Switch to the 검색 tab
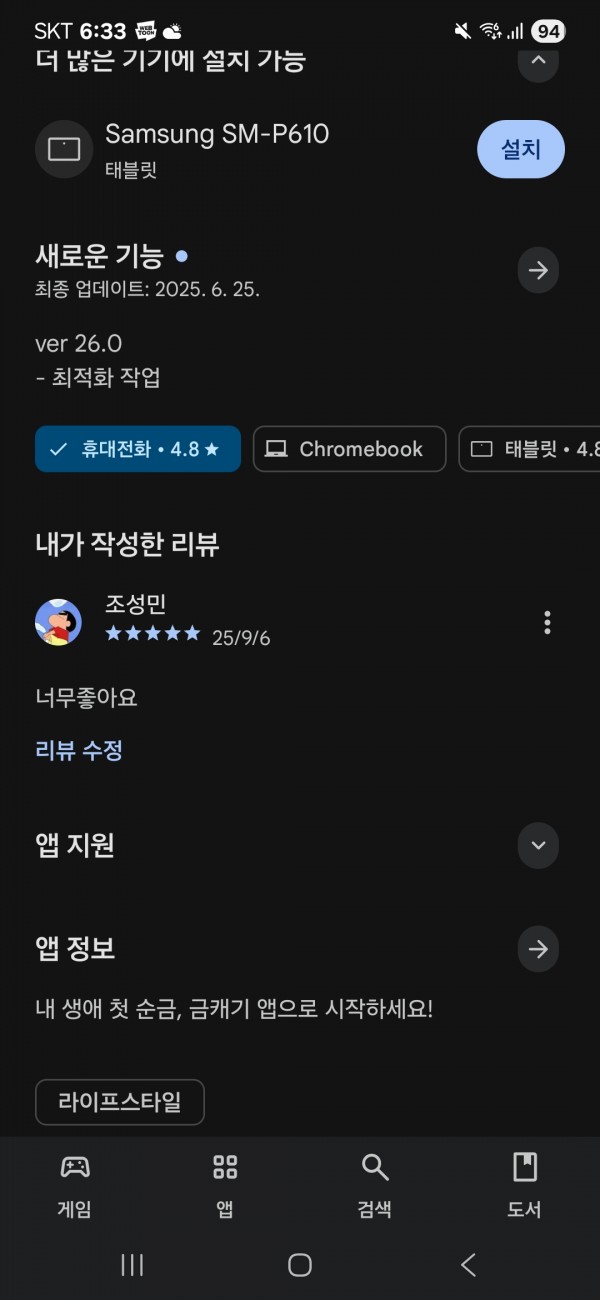Viewport: 600px width, 1300px height. (375, 1184)
